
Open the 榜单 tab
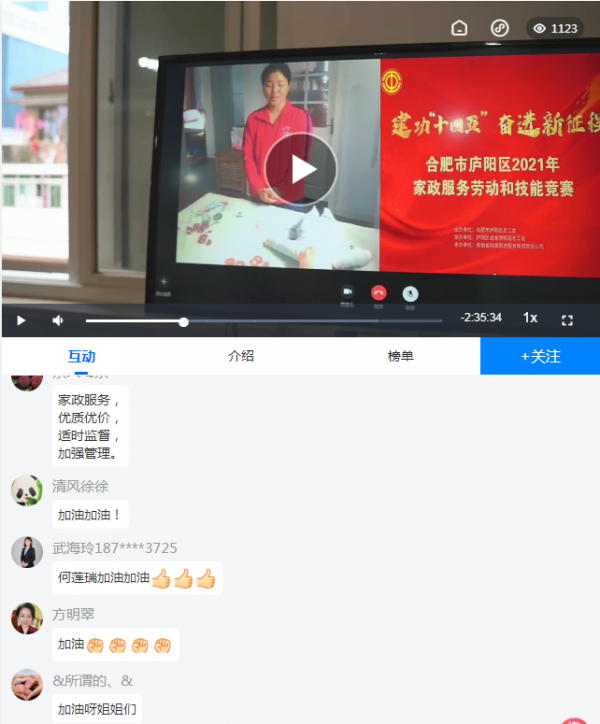point(400,356)
